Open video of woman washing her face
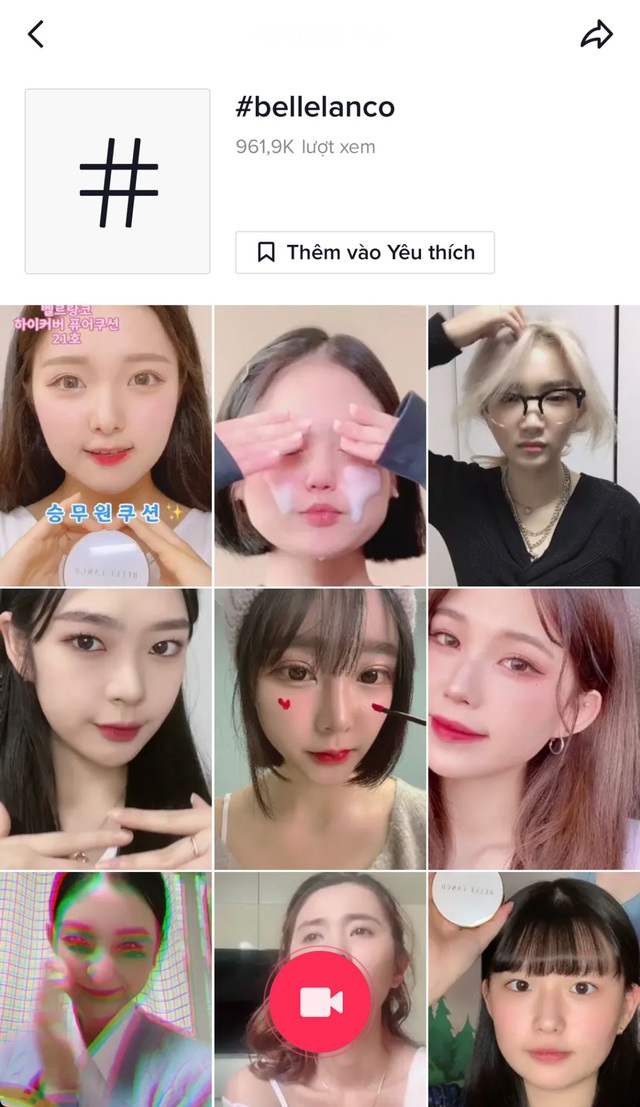 click(x=320, y=445)
